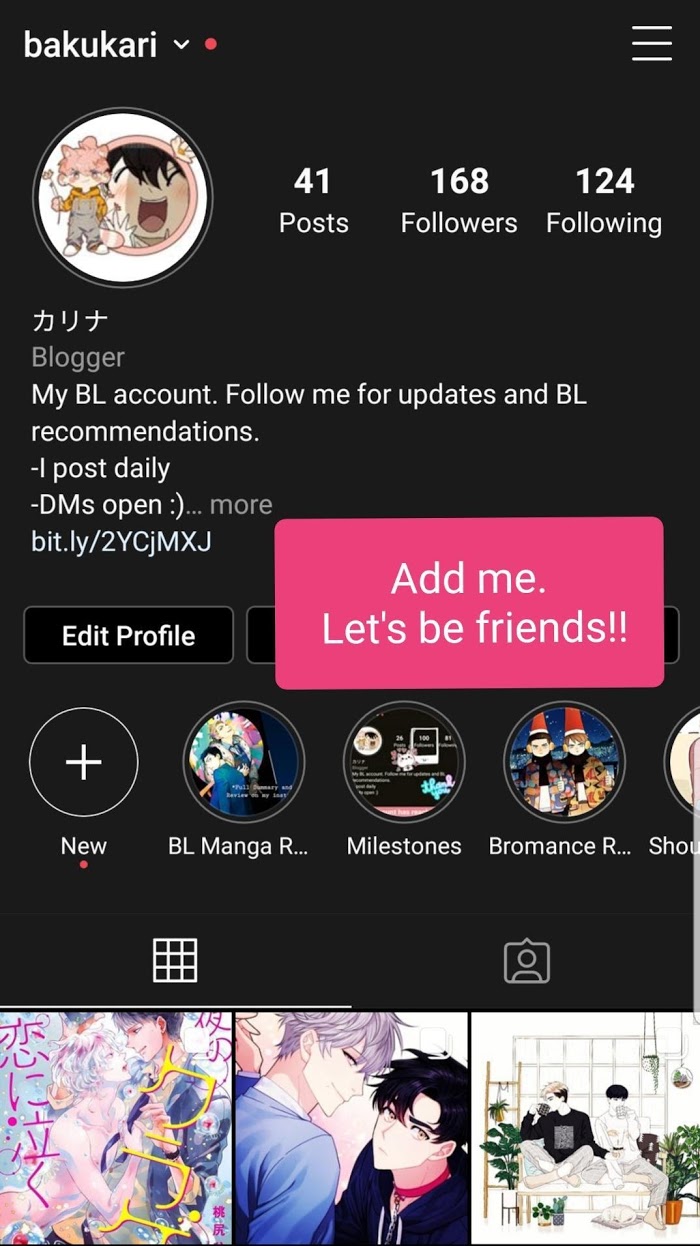This screenshot has height=1246, width=700.
Task: Open the Milestones highlight
Action: point(404,762)
